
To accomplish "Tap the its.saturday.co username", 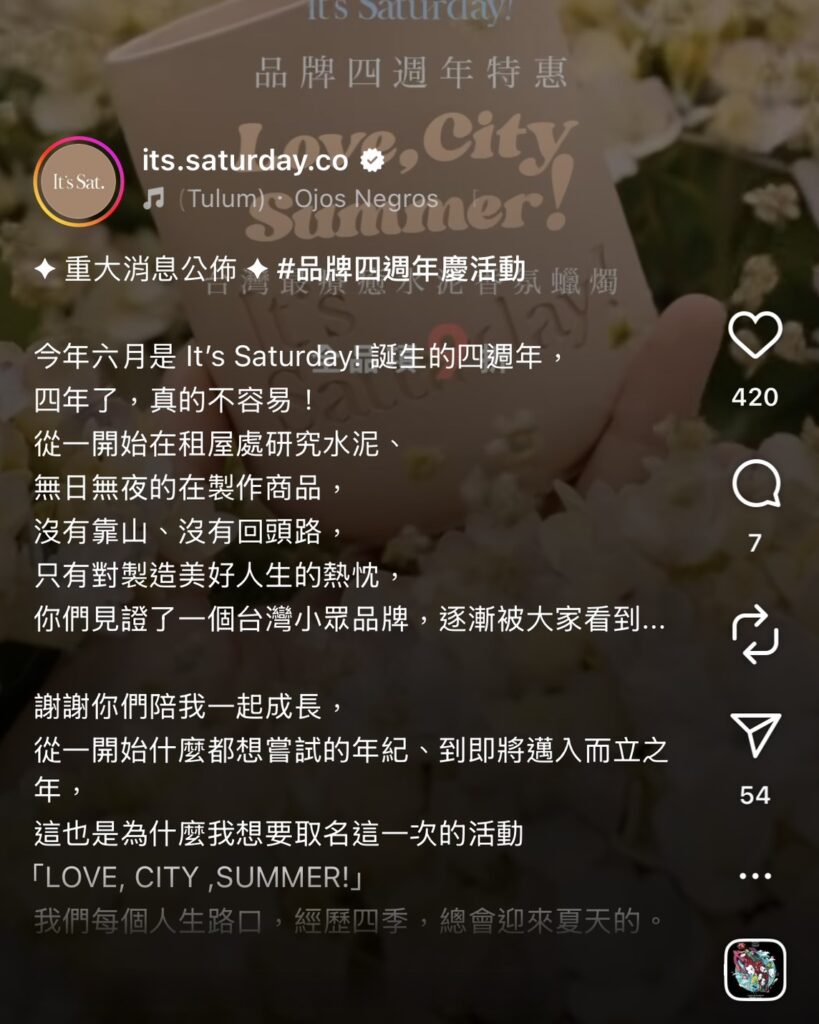I will click(x=245, y=160).
